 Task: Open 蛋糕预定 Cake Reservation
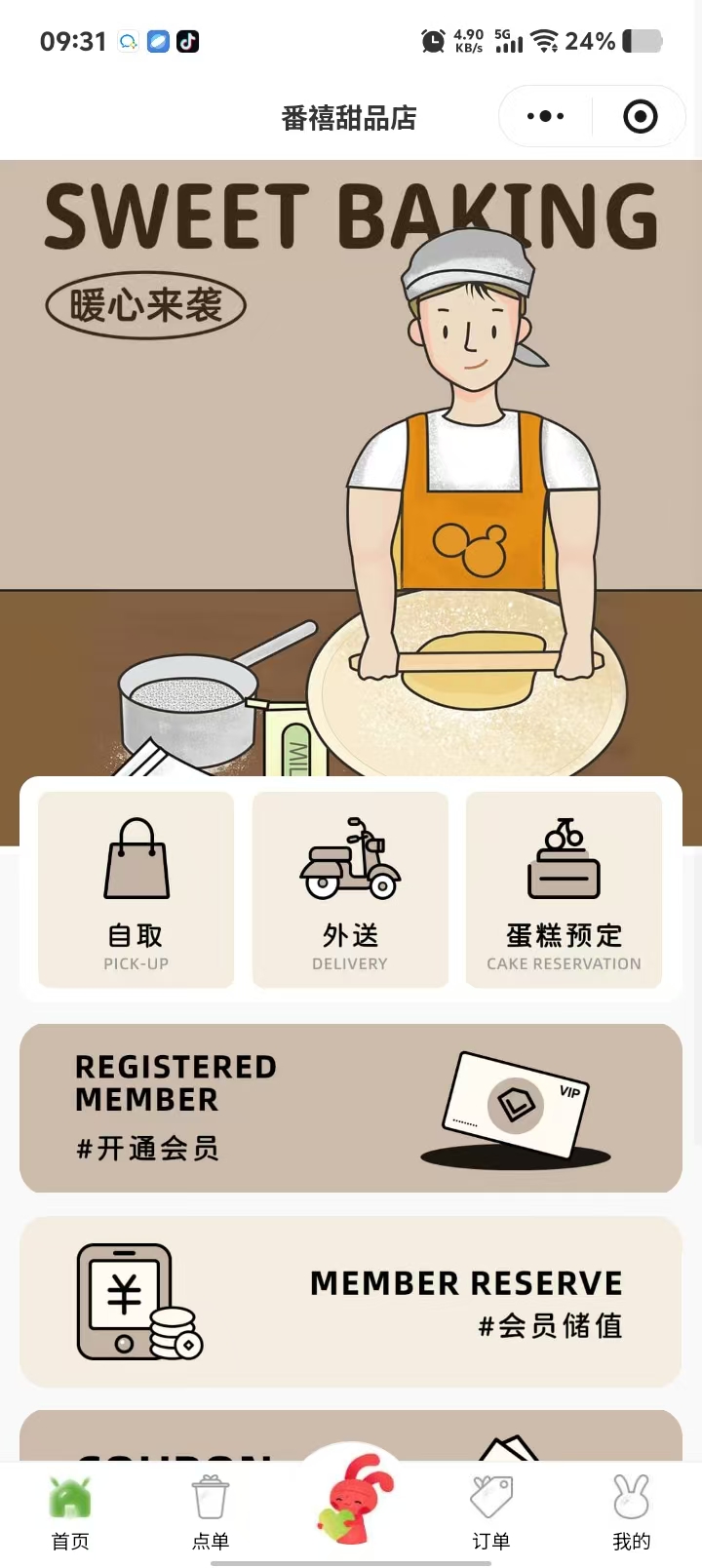click(564, 890)
